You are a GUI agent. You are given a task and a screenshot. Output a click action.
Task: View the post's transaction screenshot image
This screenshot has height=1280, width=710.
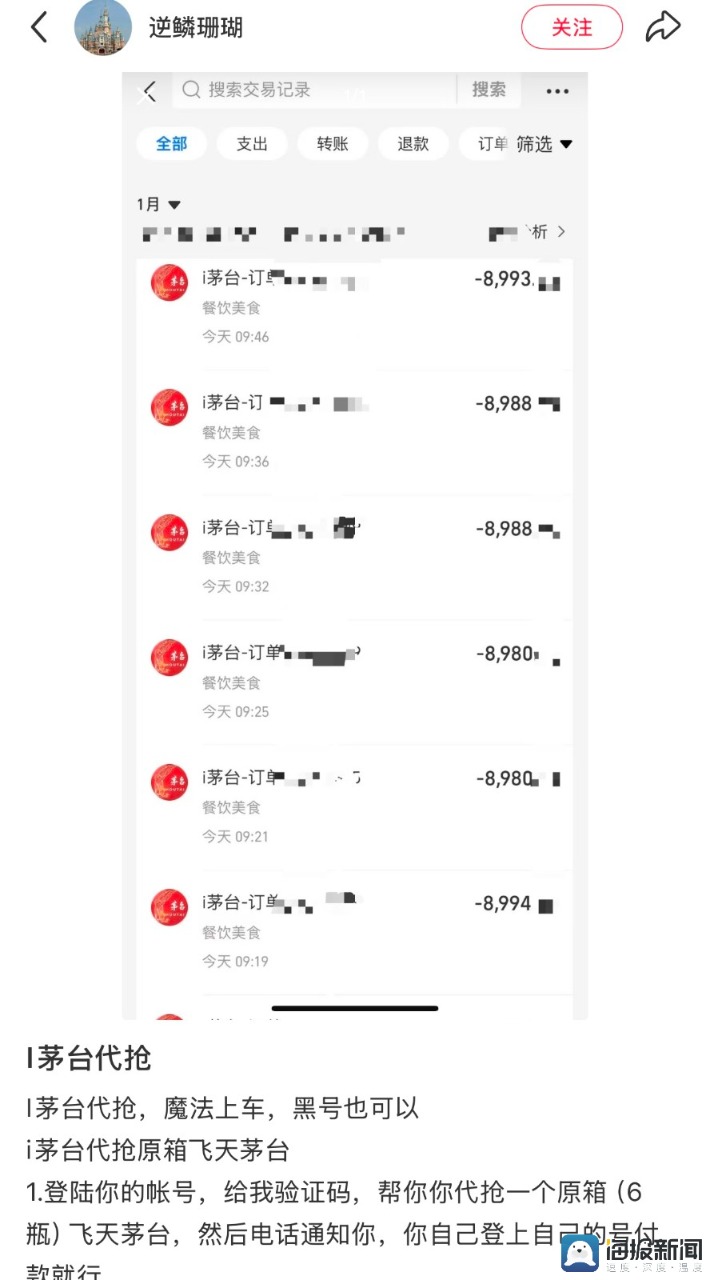[x=355, y=545]
